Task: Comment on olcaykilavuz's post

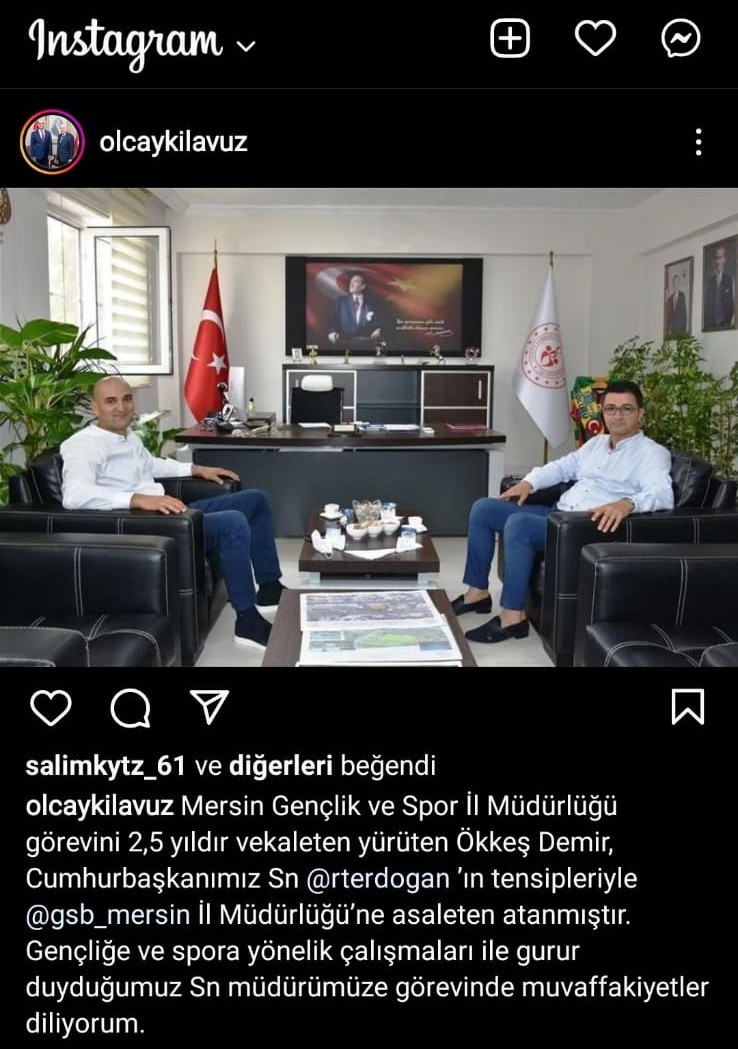Action: pos(130,708)
